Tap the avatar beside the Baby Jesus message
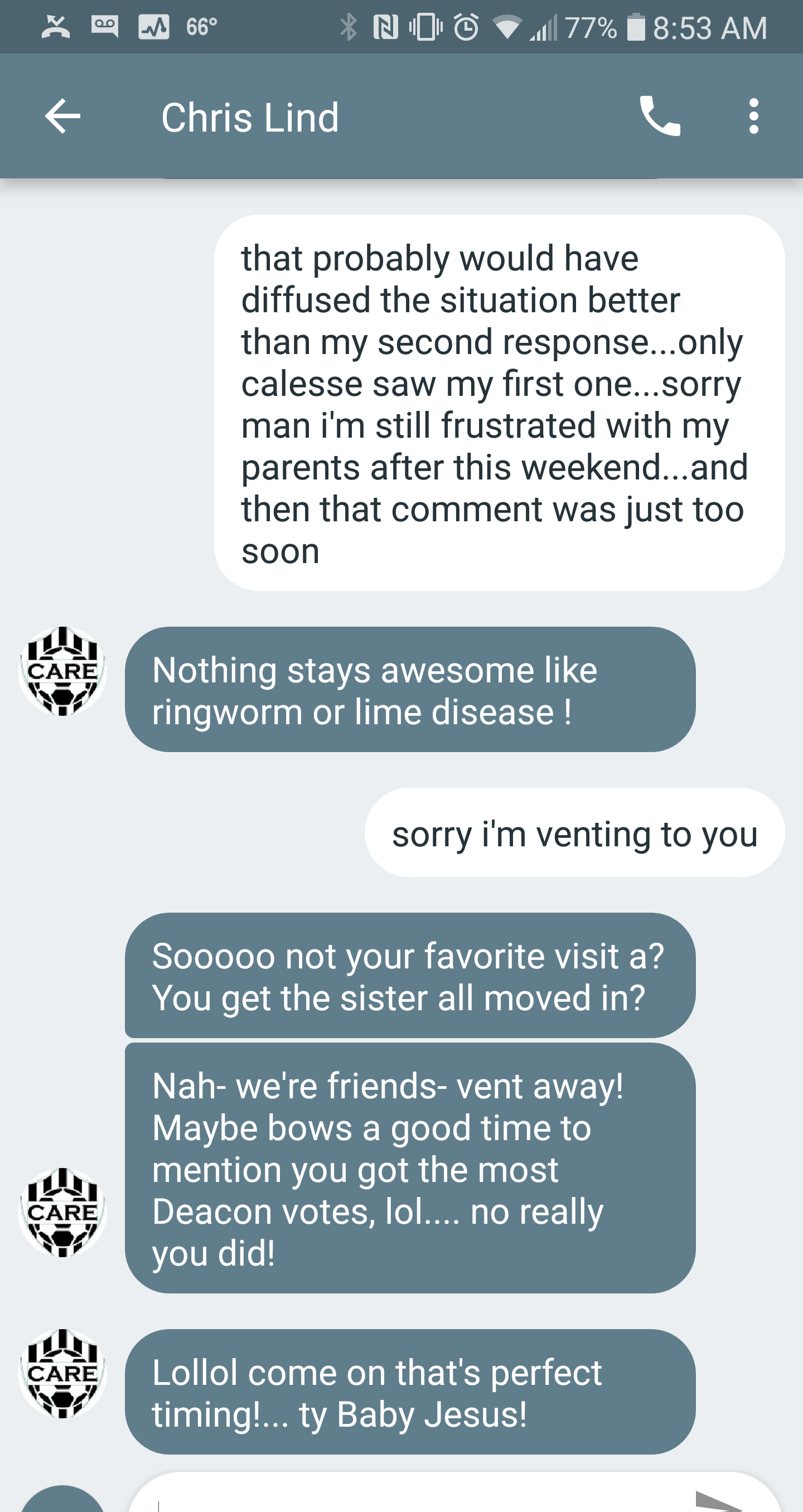 (x=62, y=1374)
